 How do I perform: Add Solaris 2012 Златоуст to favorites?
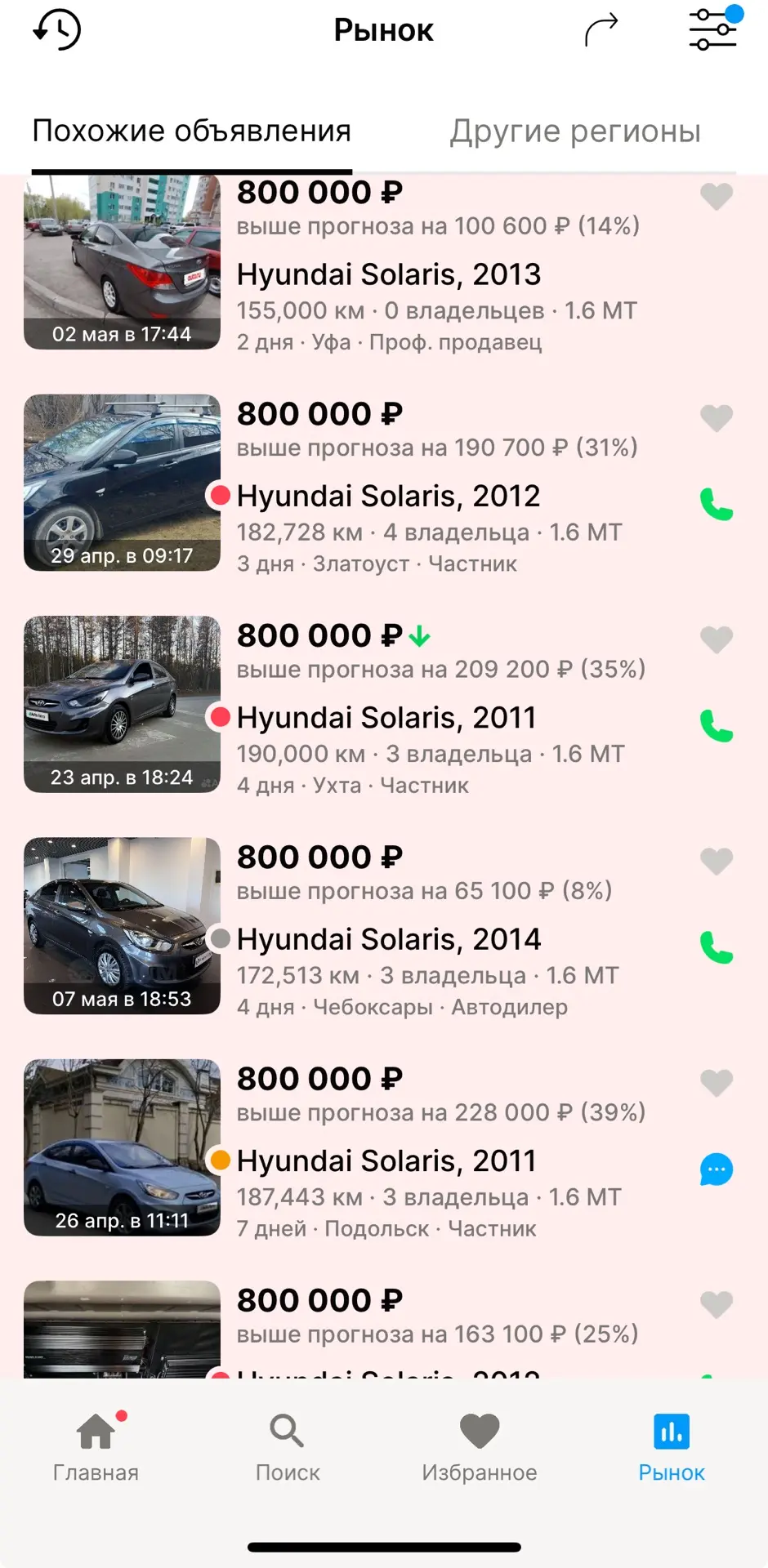(717, 418)
